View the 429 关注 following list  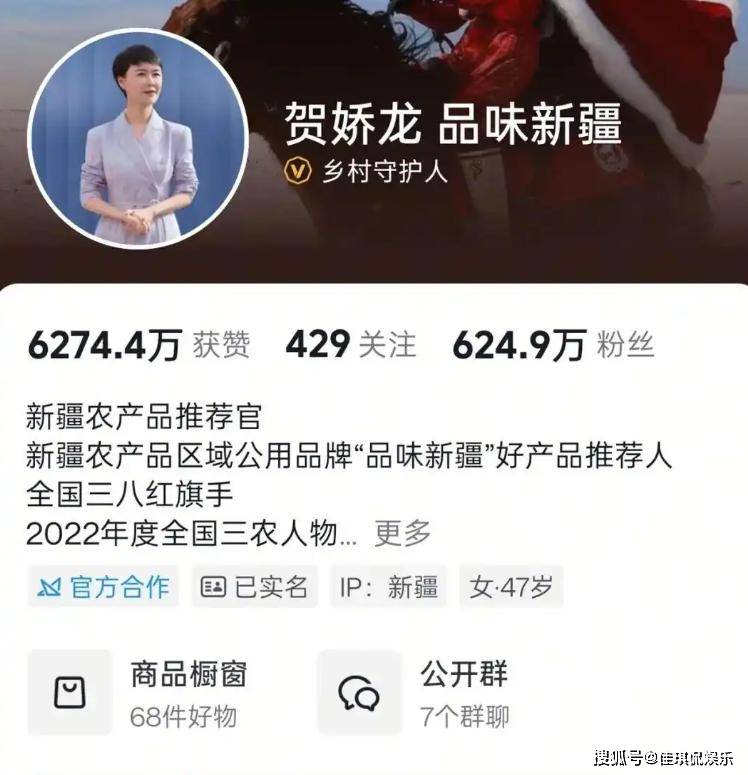(350, 345)
